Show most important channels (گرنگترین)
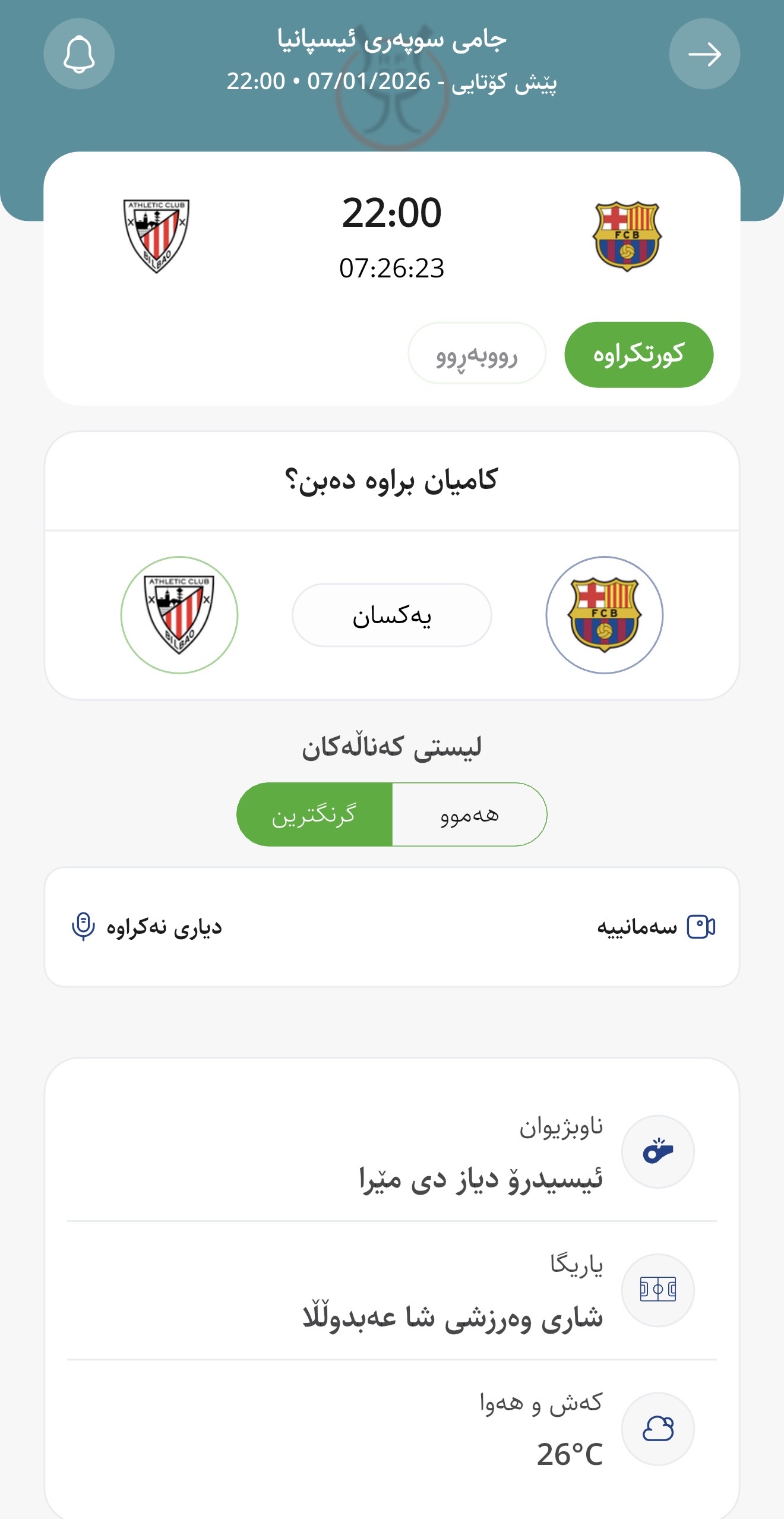Image resolution: width=784 pixels, height=1519 pixels. pyautogui.click(x=314, y=814)
